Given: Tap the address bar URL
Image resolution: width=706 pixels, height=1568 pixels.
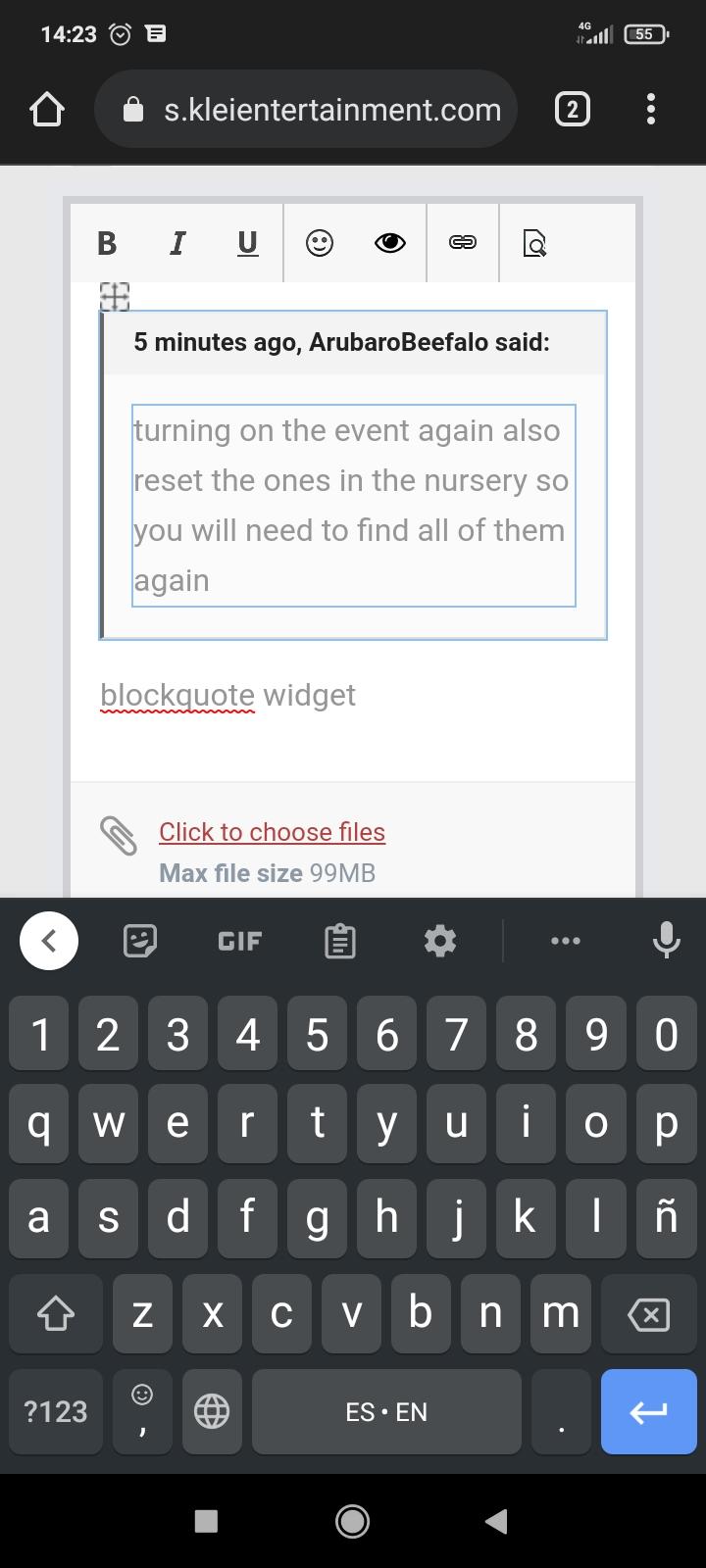Looking at the screenshot, I should coord(331,110).
